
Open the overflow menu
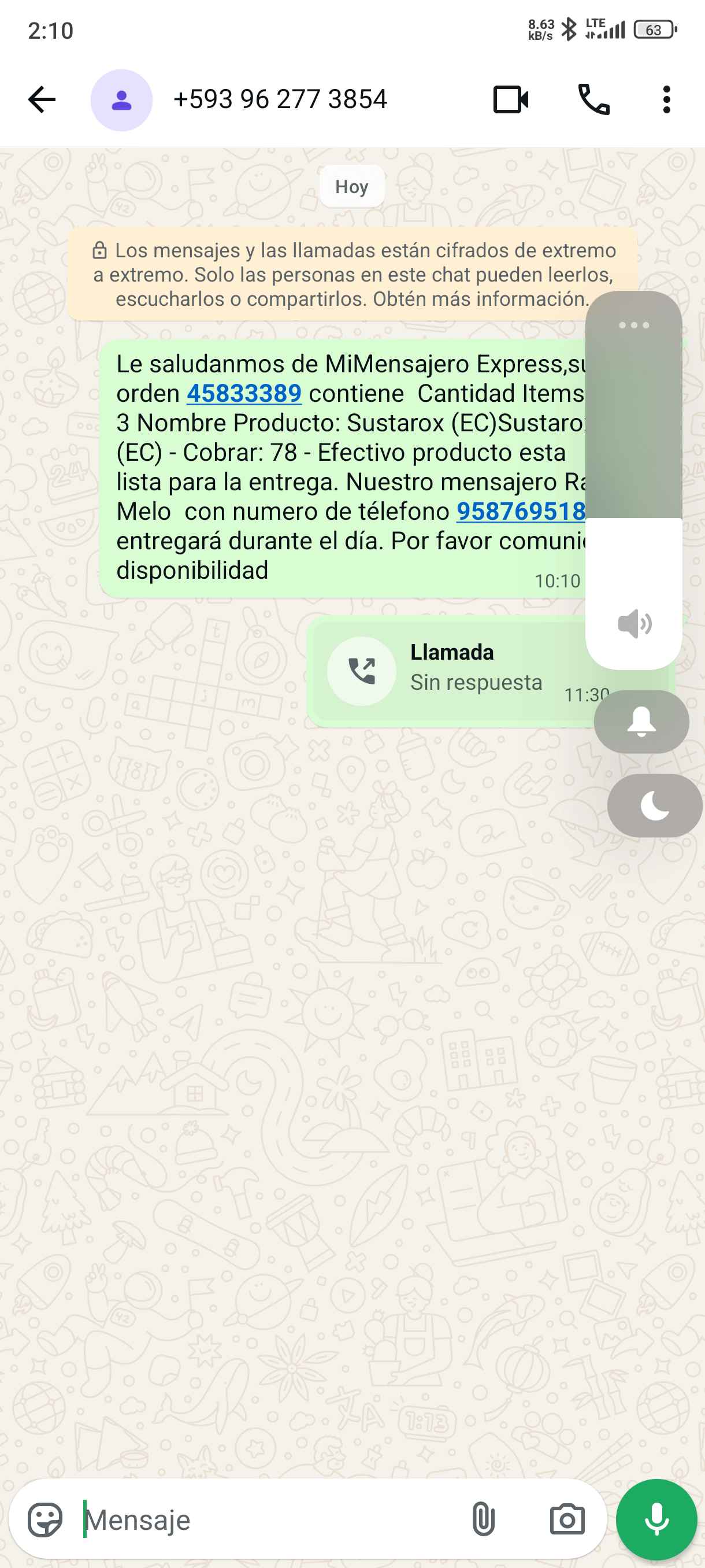667,100
